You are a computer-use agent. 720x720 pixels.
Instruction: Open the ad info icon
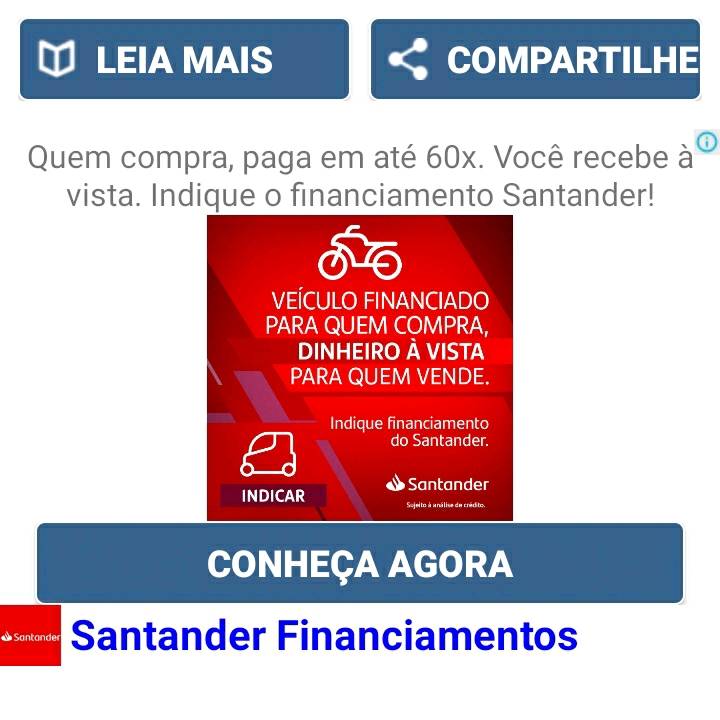tap(707, 141)
